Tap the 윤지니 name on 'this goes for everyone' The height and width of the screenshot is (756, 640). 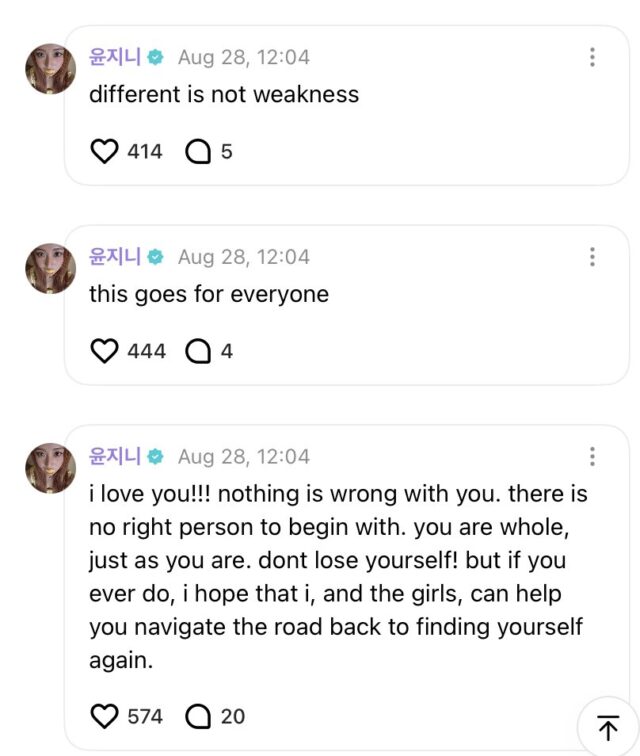click(x=115, y=257)
